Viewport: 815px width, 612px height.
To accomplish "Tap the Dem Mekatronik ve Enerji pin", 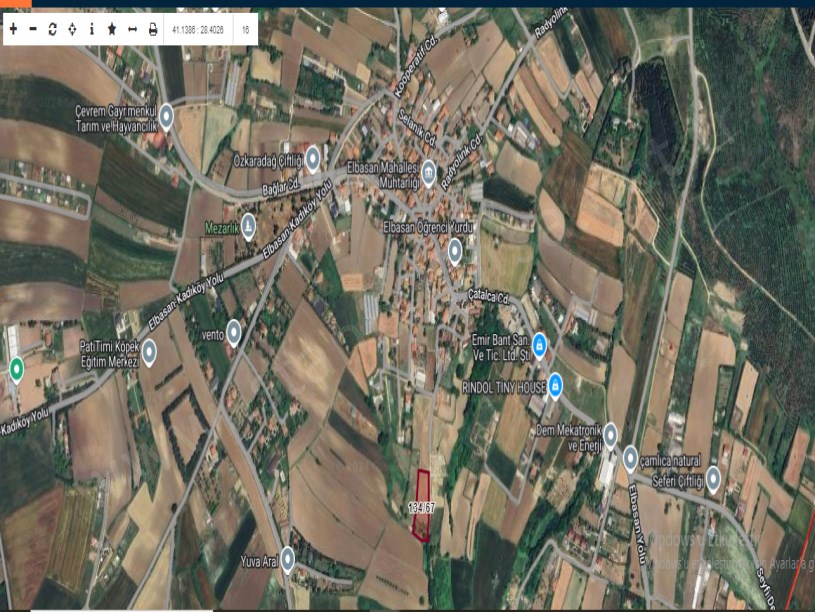I will (x=610, y=432).
